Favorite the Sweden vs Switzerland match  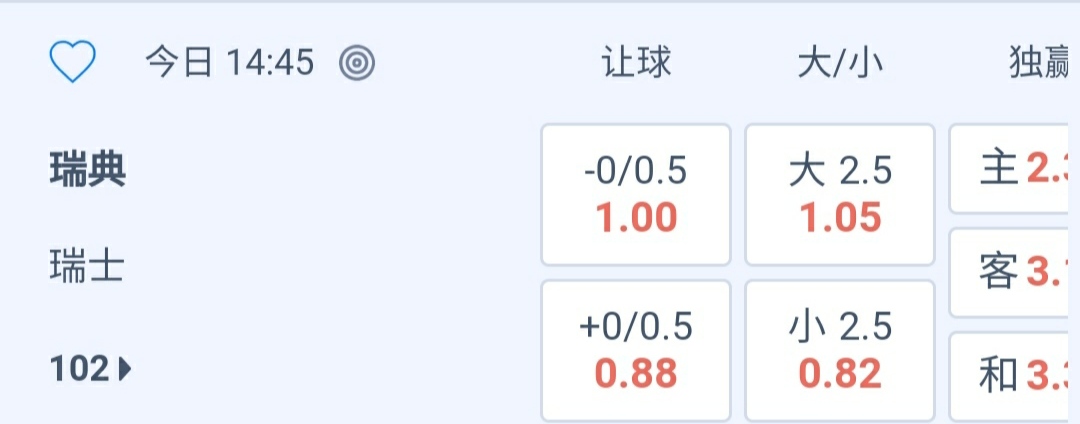pyautogui.click(x=73, y=64)
